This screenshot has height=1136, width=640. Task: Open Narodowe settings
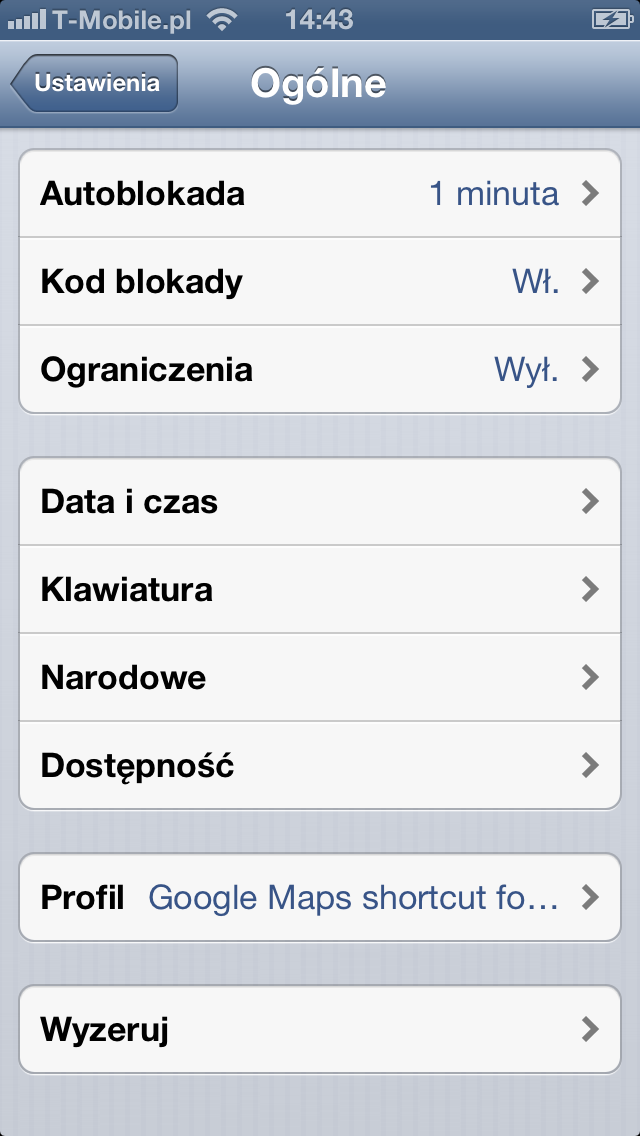coord(320,677)
